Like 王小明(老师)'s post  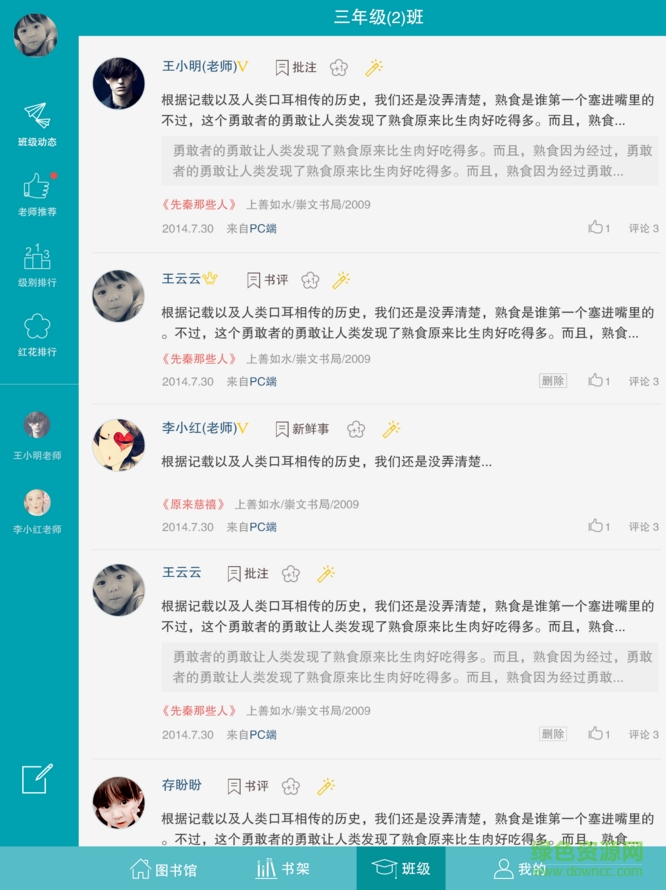tap(599, 228)
